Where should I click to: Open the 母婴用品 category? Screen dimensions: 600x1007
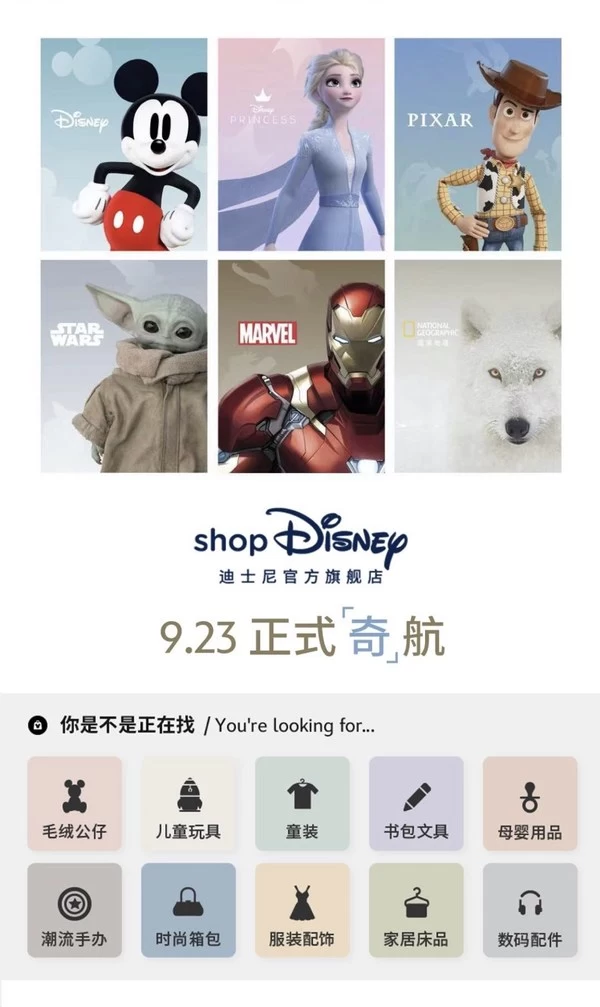coord(530,803)
